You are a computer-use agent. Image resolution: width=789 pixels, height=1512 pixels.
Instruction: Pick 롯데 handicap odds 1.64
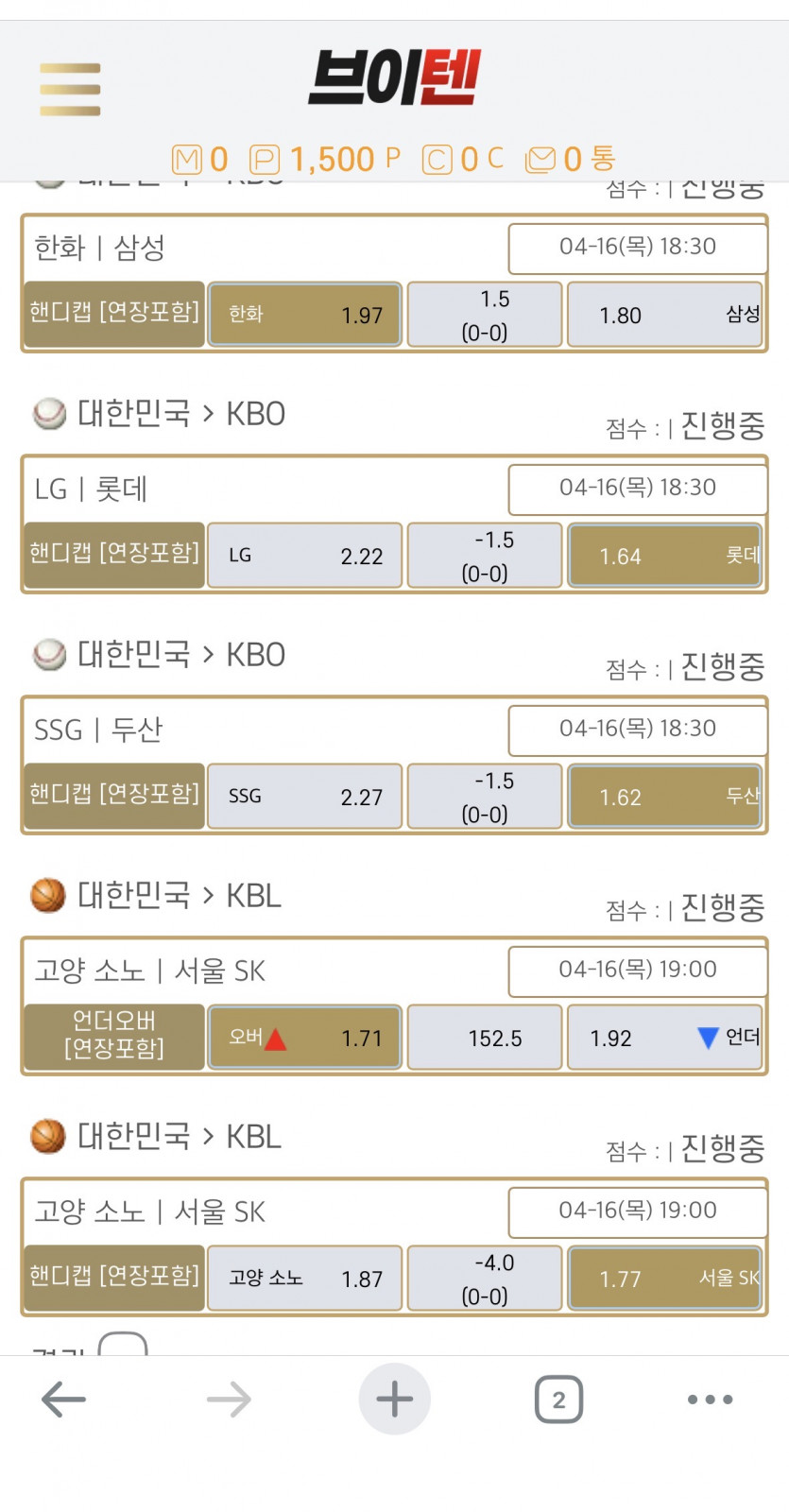coord(664,556)
